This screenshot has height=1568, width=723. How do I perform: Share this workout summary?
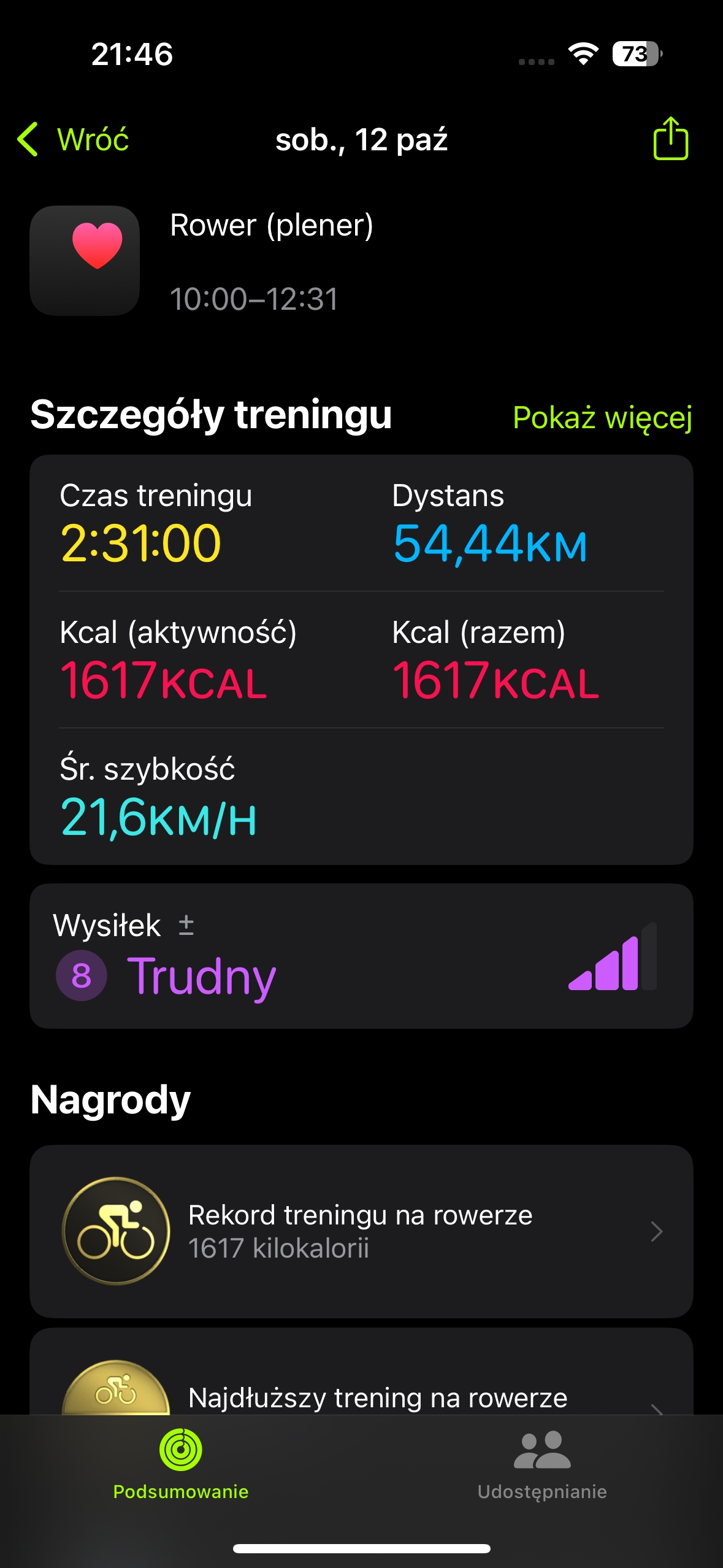pos(670,139)
